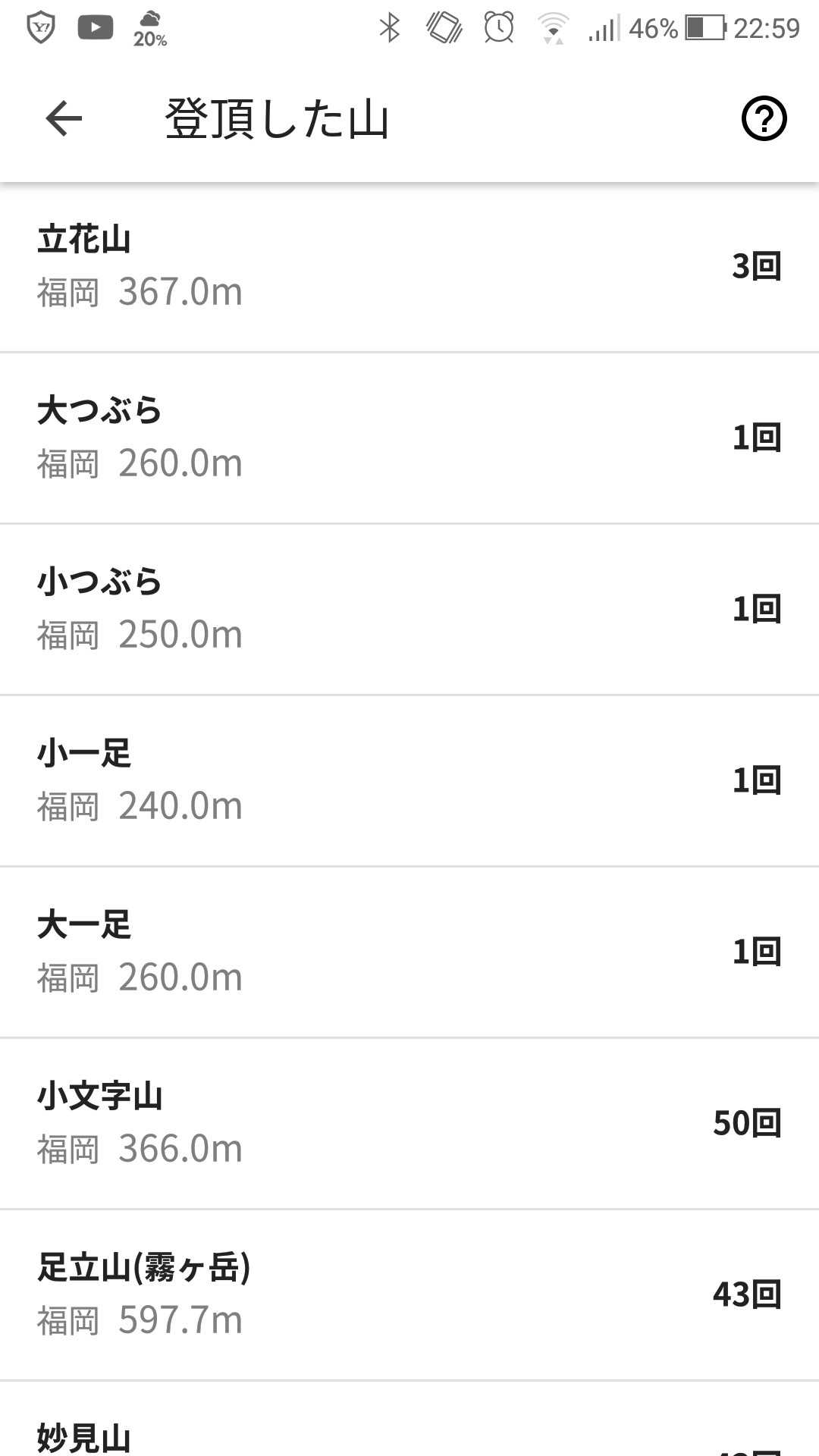Tap the 大一足 mountain row
The image size is (819, 1456).
409,952
